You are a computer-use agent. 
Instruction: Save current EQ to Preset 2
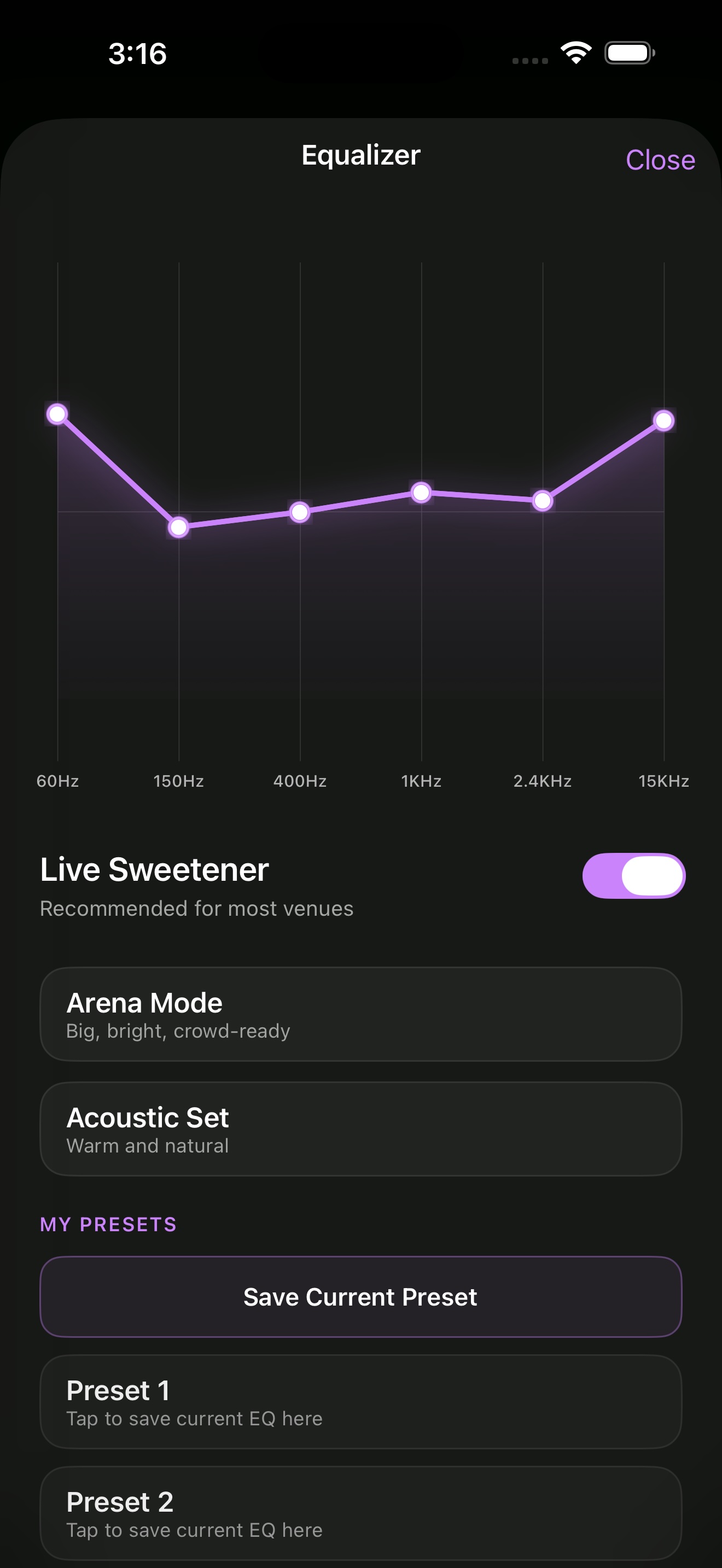point(361,1514)
